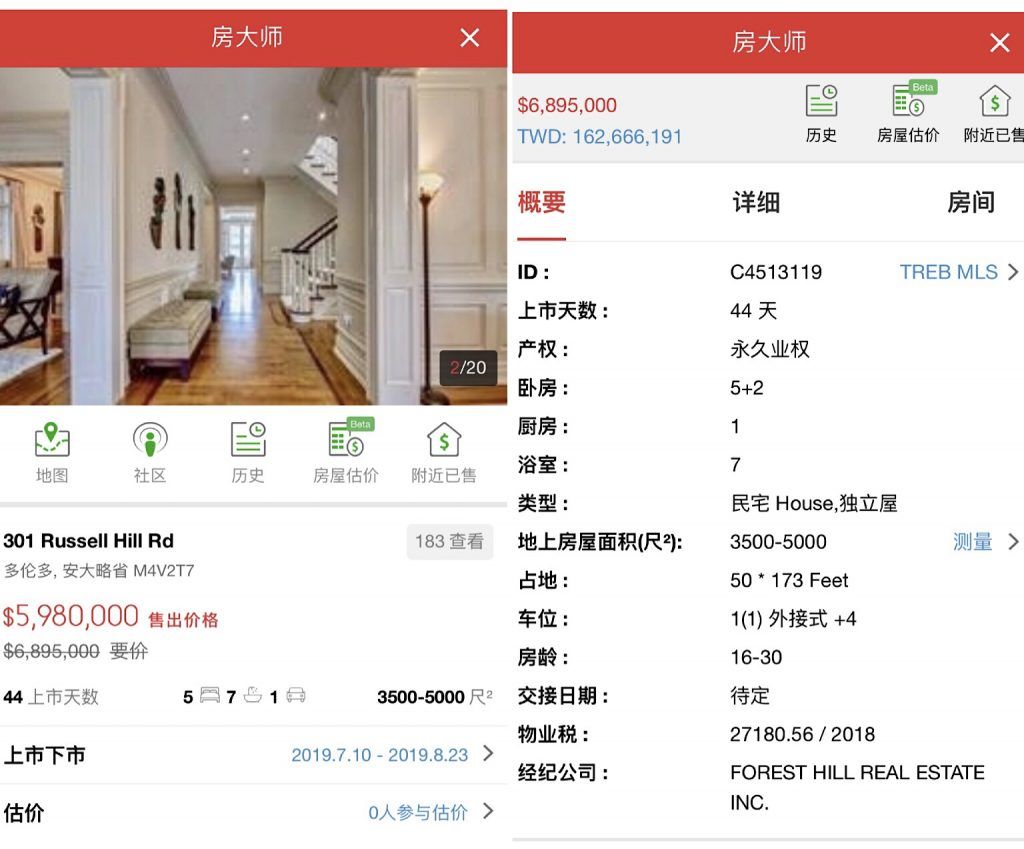The height and width of the screenshot is (849, 1024).
Task: Open the 社区 community info
Action: (x=150, y=452)
